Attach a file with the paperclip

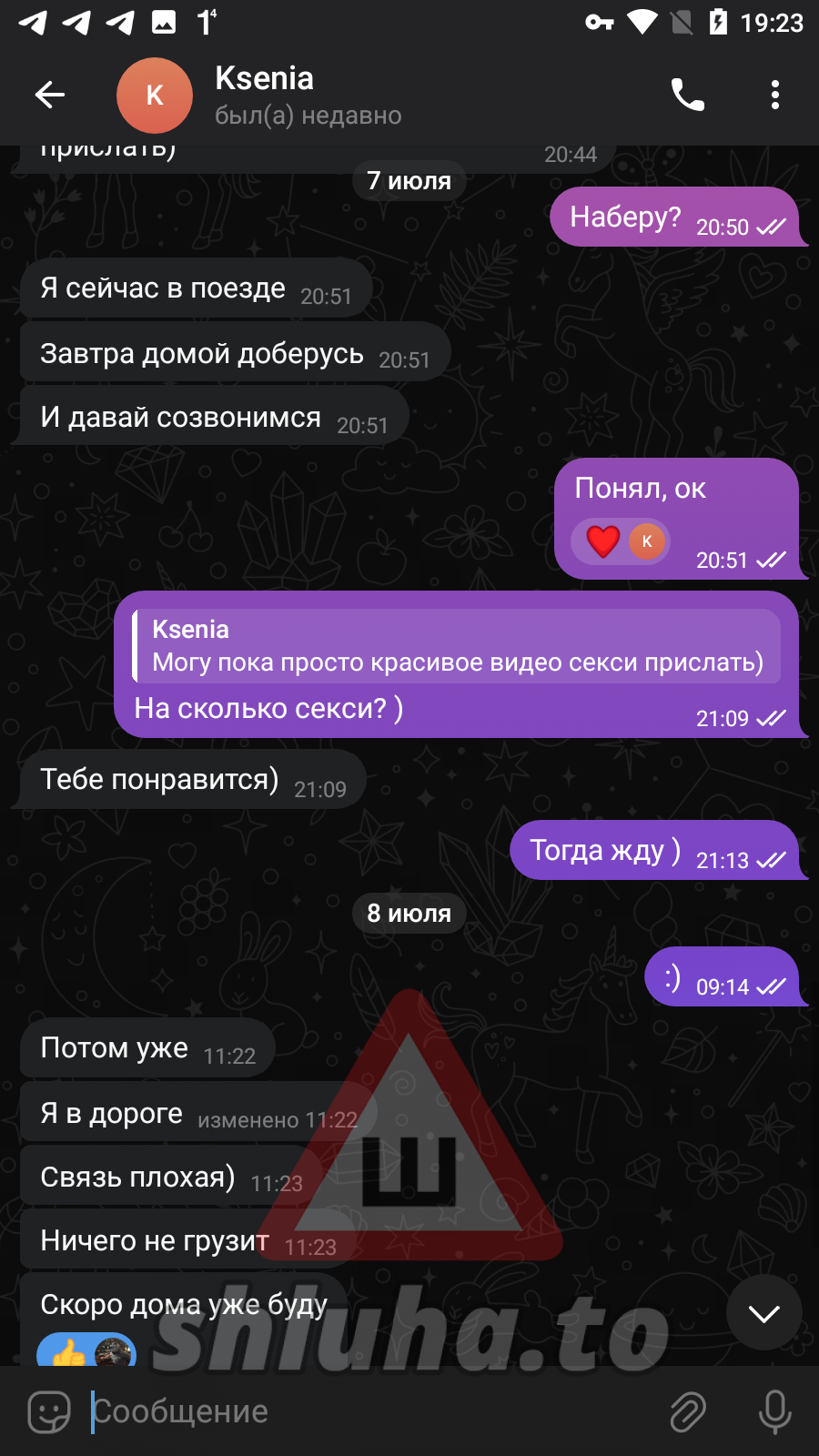tap(688, 1411)
